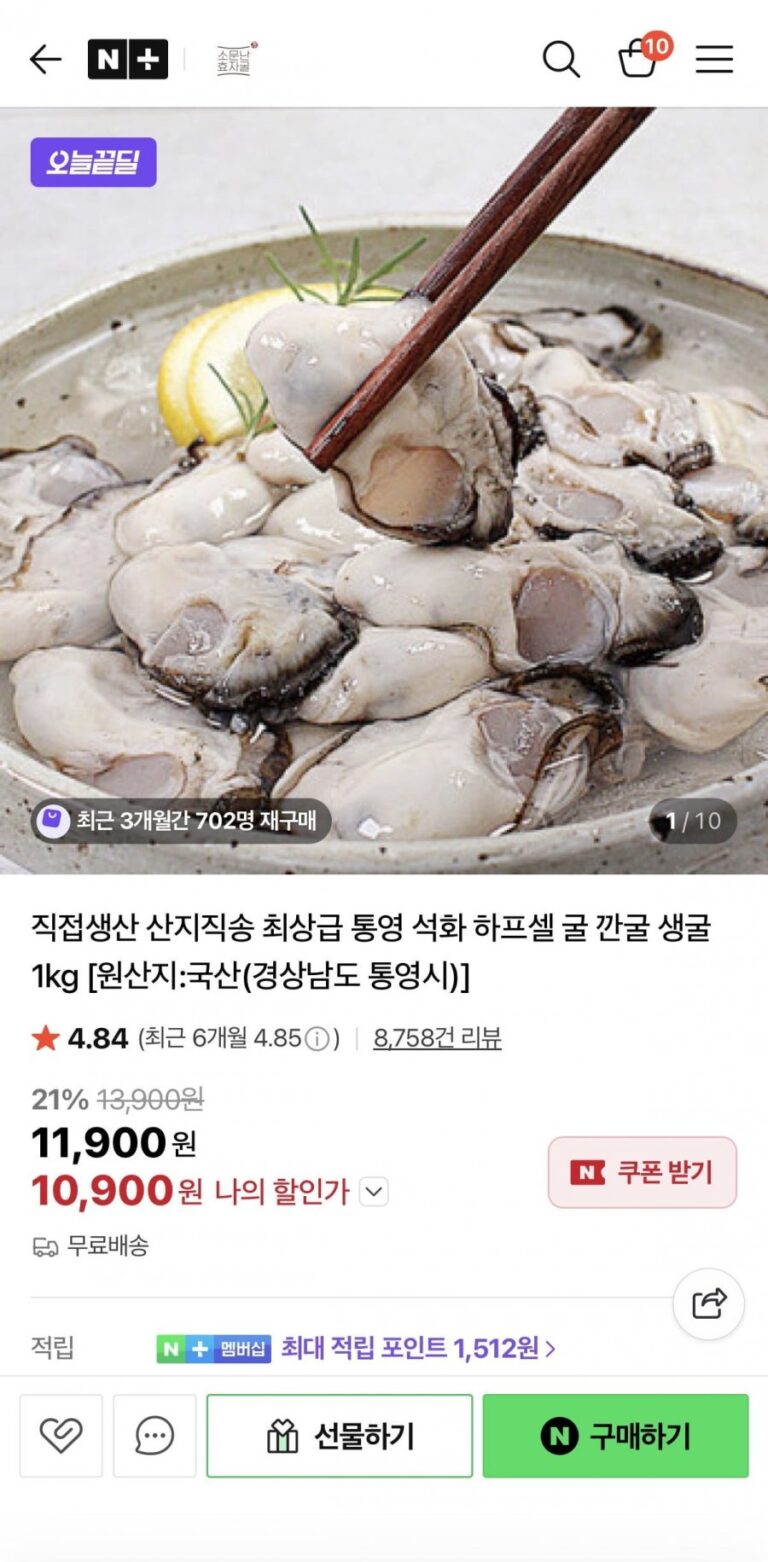Tap the 쿠폰 받기 button
Viewport: 768px width, 1562px height.
pyautogui.click(x=642, y=1172)
